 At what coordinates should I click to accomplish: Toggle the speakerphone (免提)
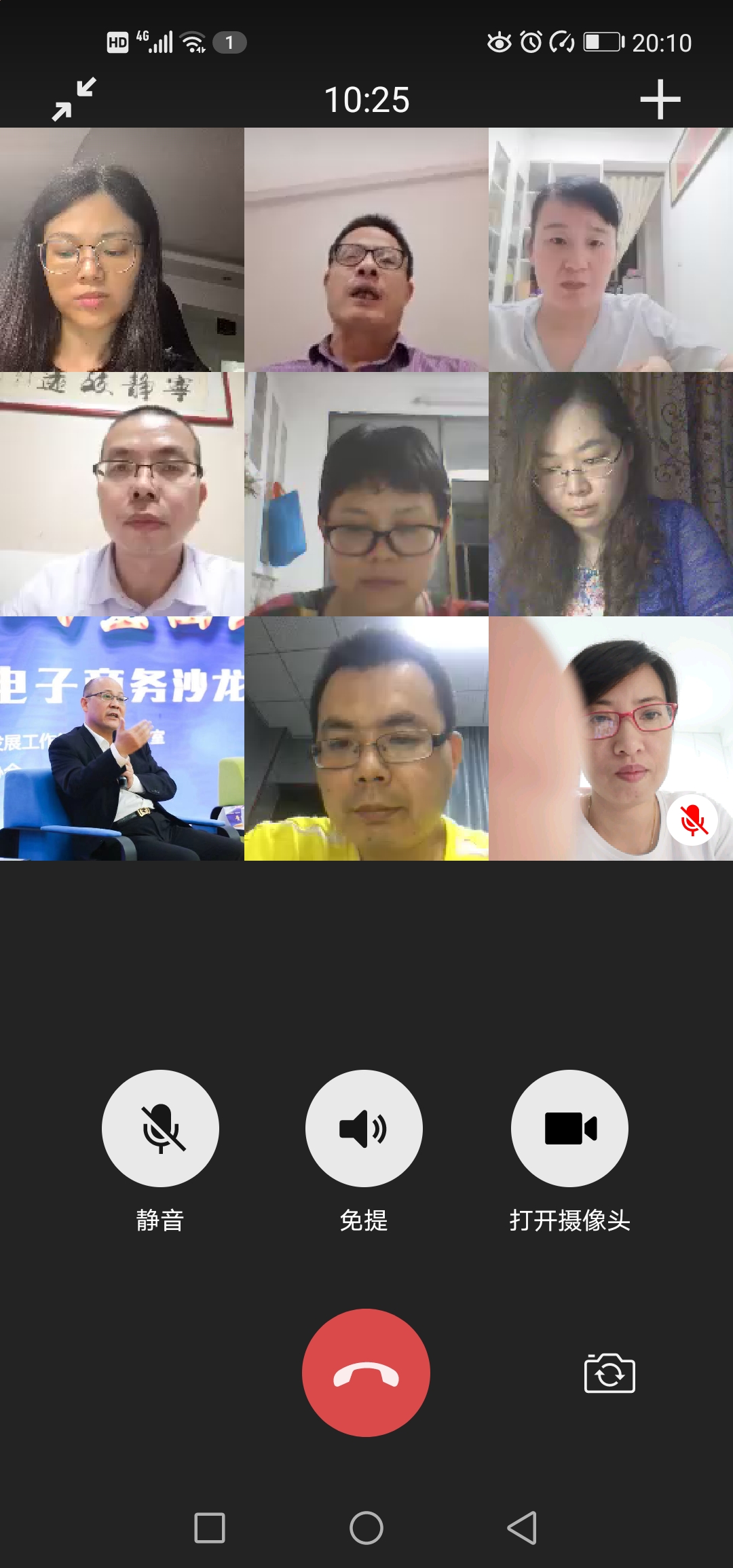[364, 1128]
